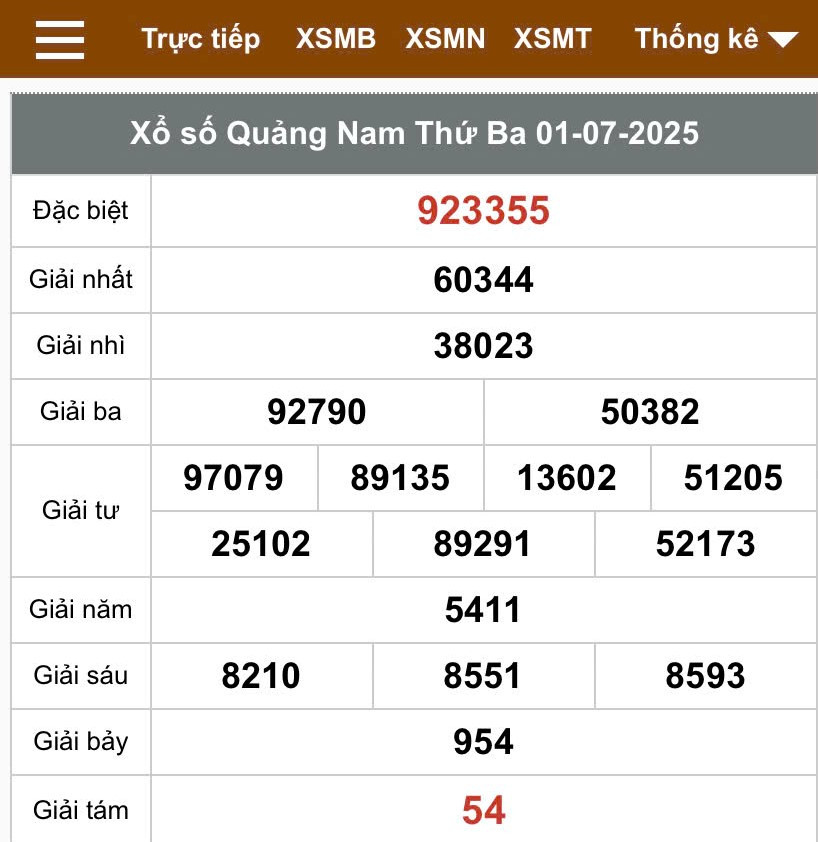View XSMT lottery results
The image size is (818, 842).
(x=553, y=39)
